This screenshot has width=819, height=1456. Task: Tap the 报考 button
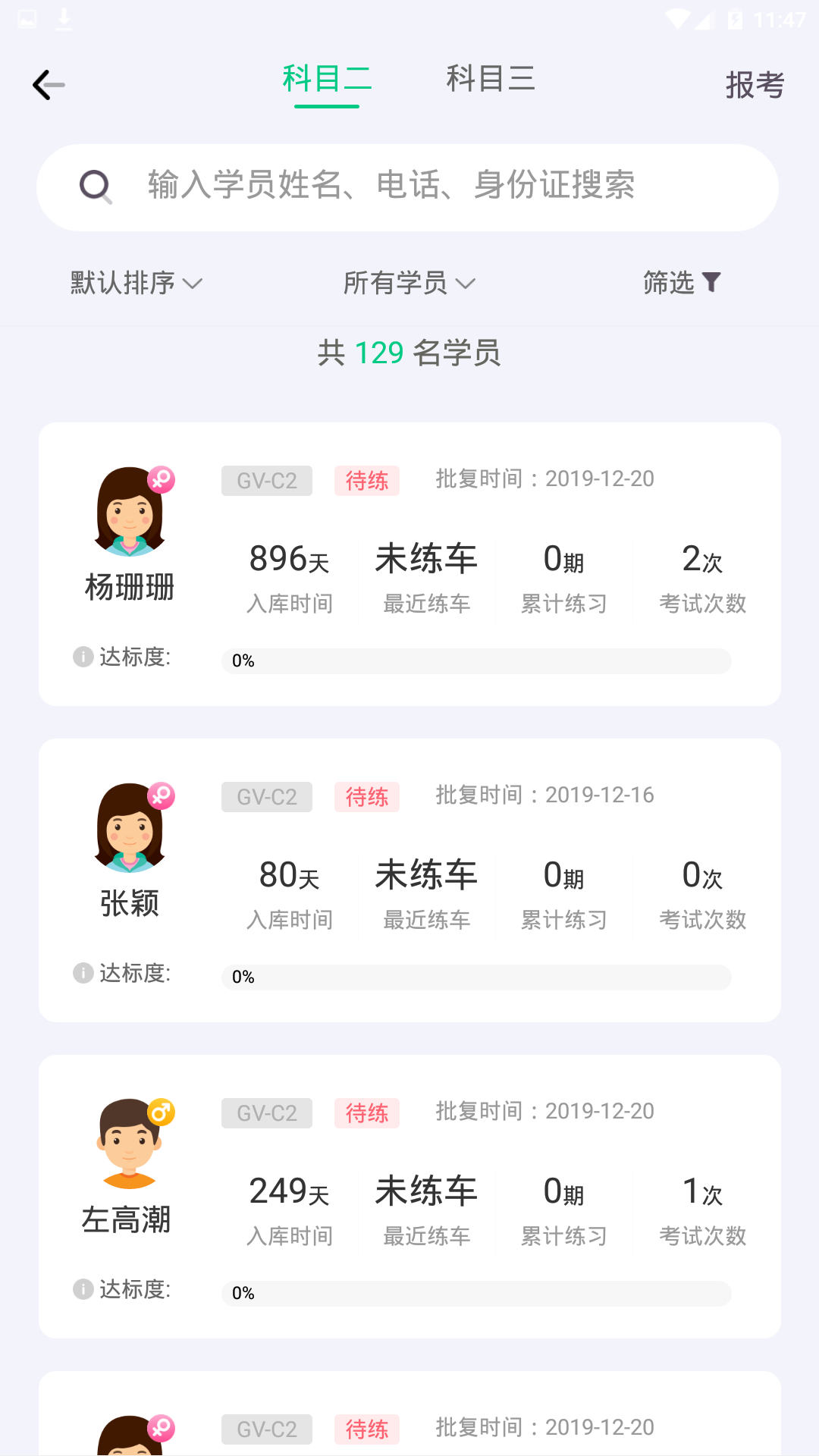[x=755, y=85]
